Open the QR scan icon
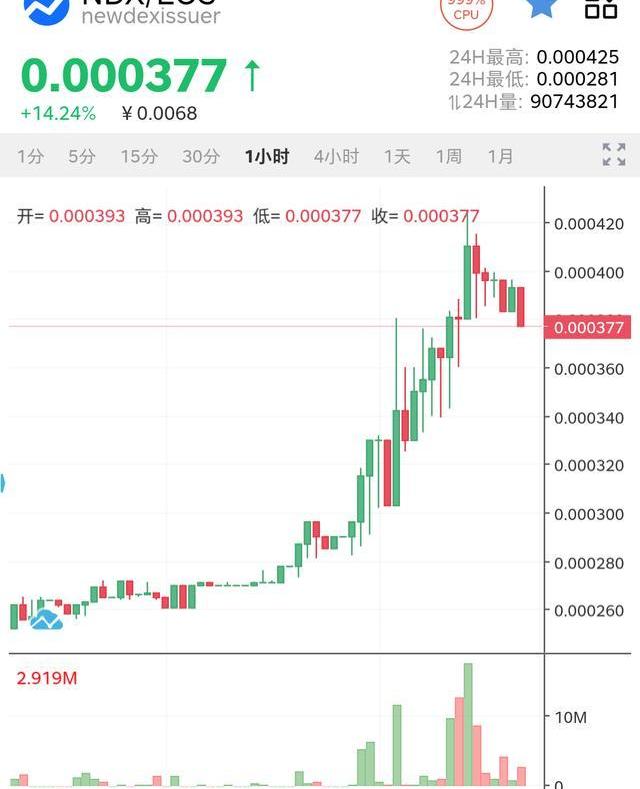Image resolution: width=640 pixels, height=789 pixels. 601,7
